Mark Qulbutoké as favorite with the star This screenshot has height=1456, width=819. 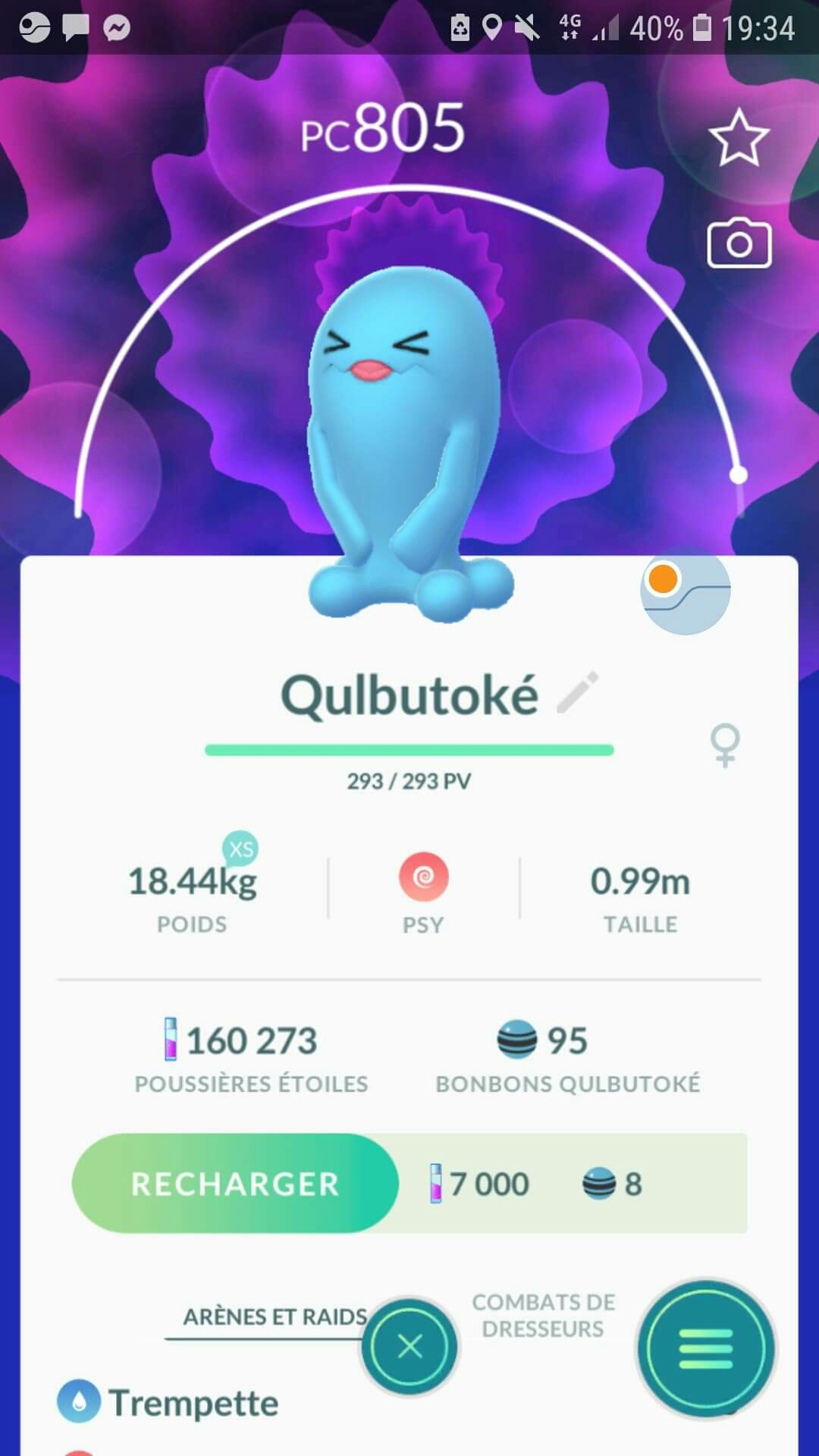(739, 138)
